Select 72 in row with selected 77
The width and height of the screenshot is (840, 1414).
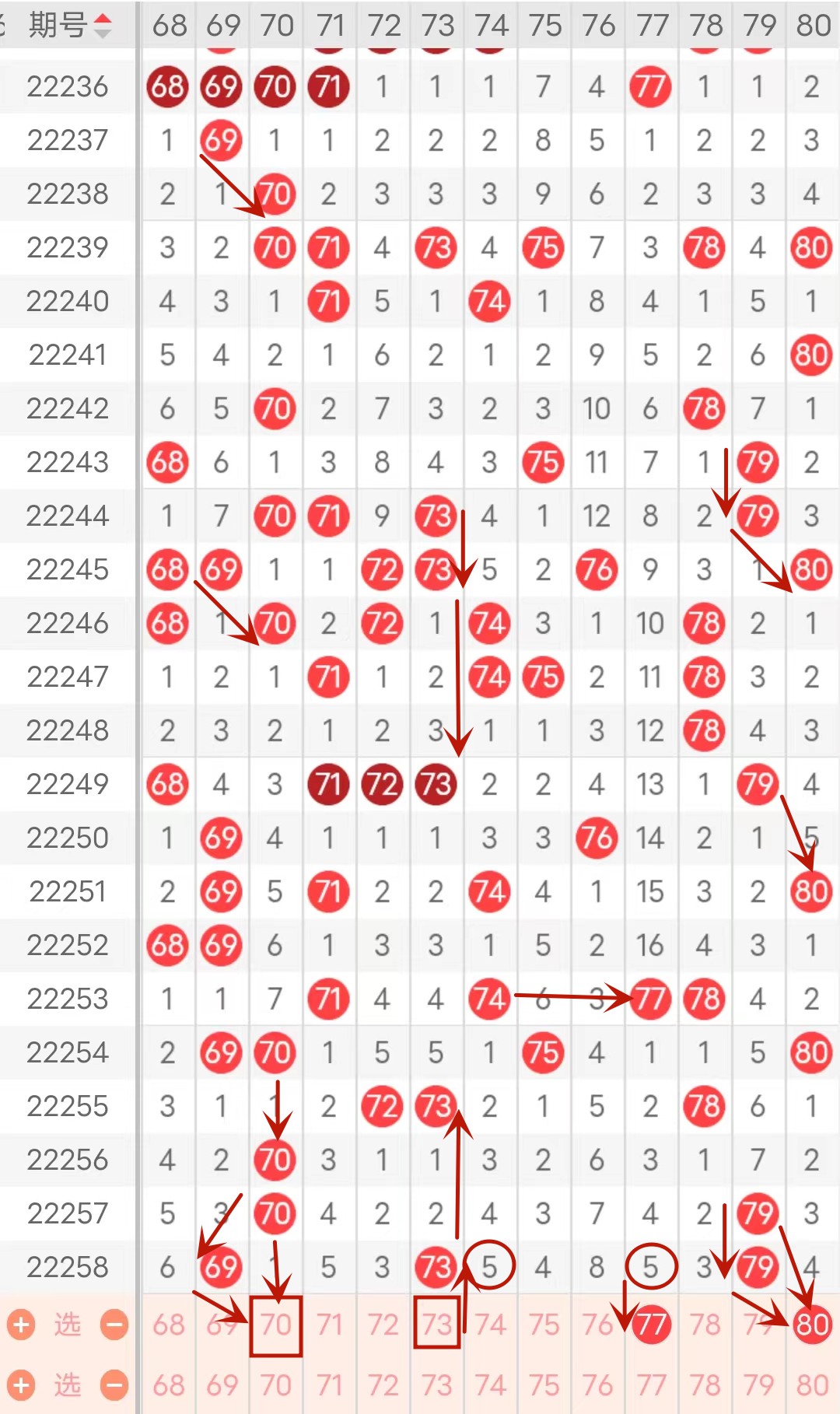coord(383,1324)
